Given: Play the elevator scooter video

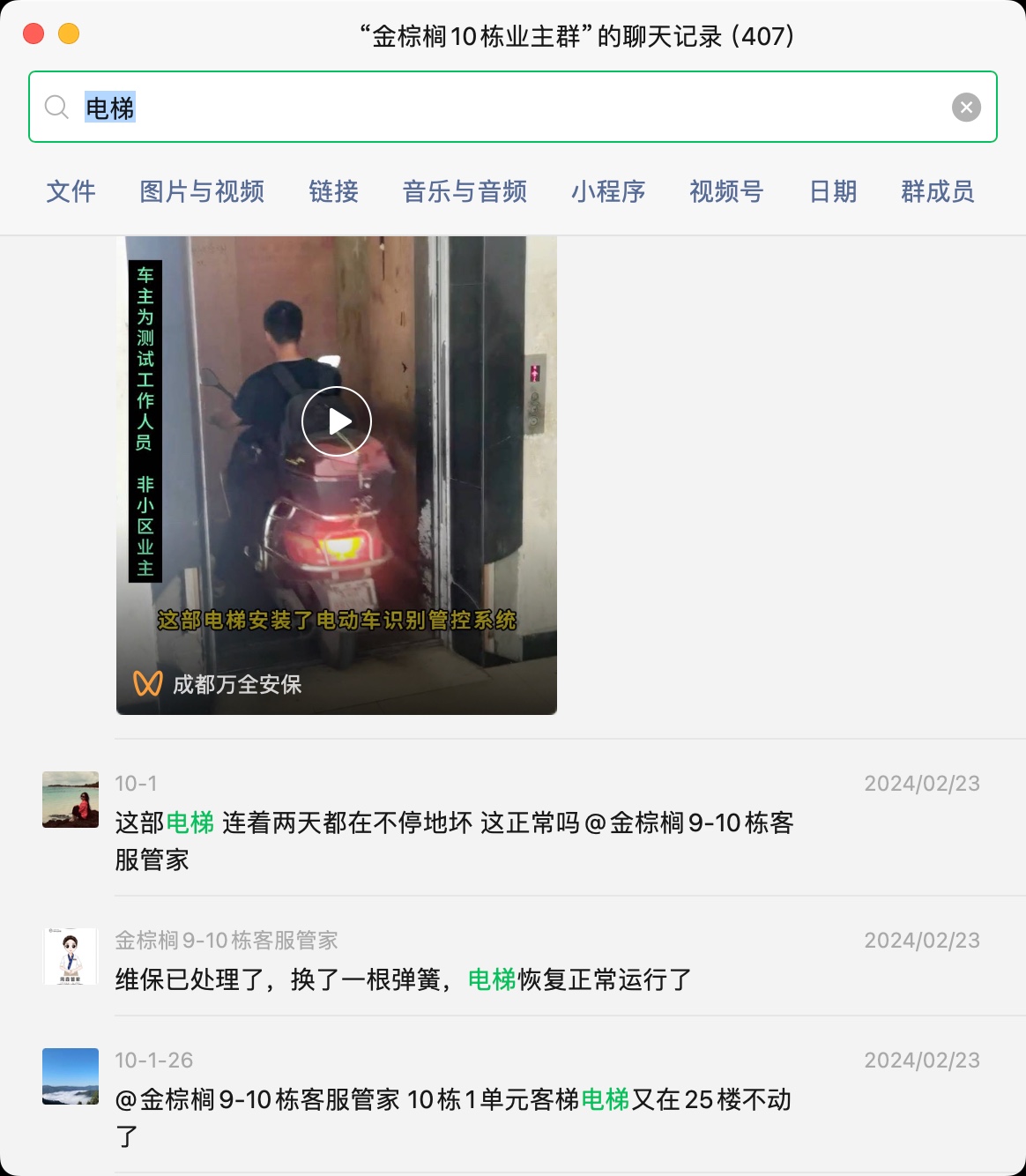Looking at the screenshot, I should point(337,421).
